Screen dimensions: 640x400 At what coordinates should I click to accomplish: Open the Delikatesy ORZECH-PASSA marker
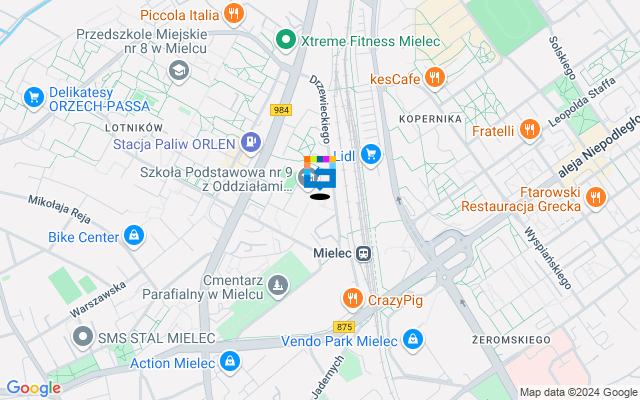32,97
